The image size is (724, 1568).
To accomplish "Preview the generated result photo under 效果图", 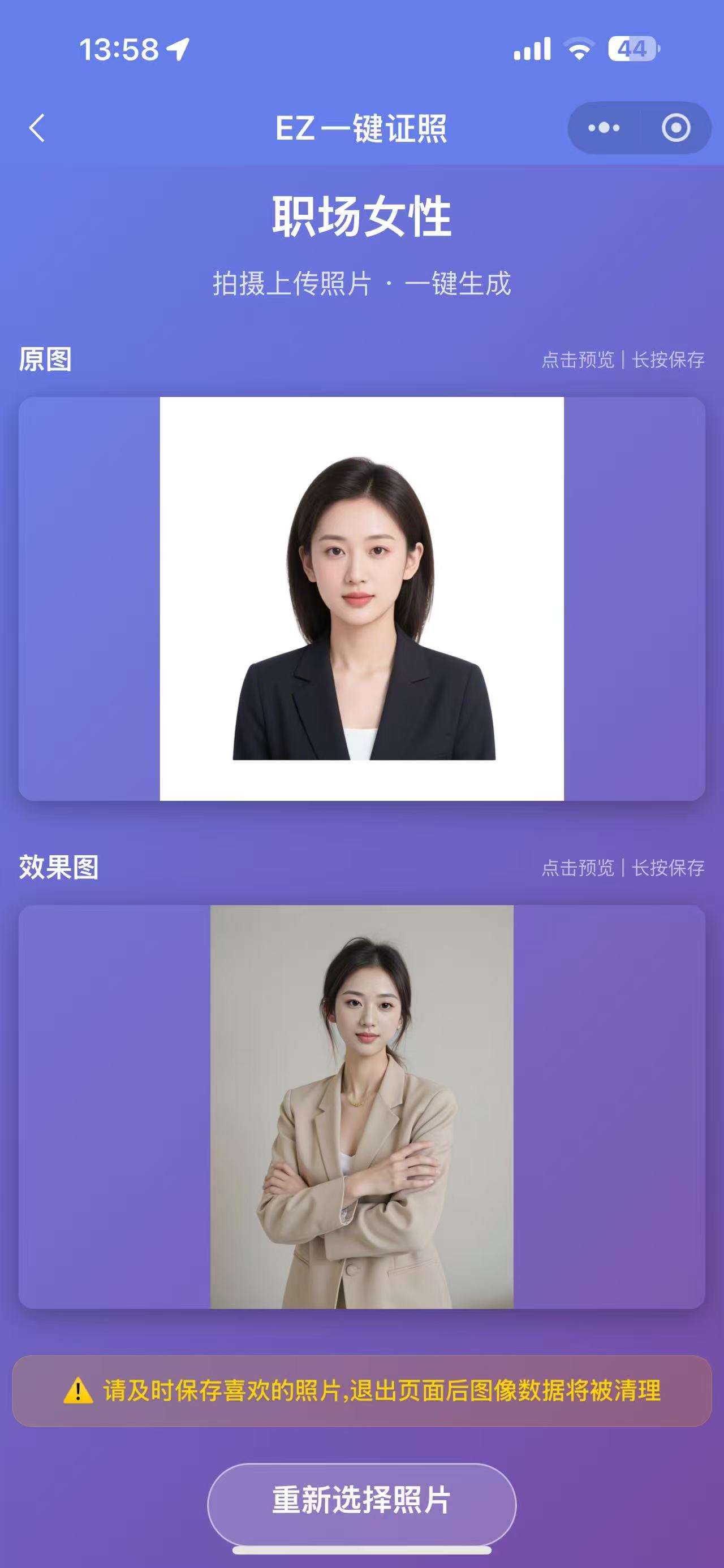I will tap(361, 1107).
